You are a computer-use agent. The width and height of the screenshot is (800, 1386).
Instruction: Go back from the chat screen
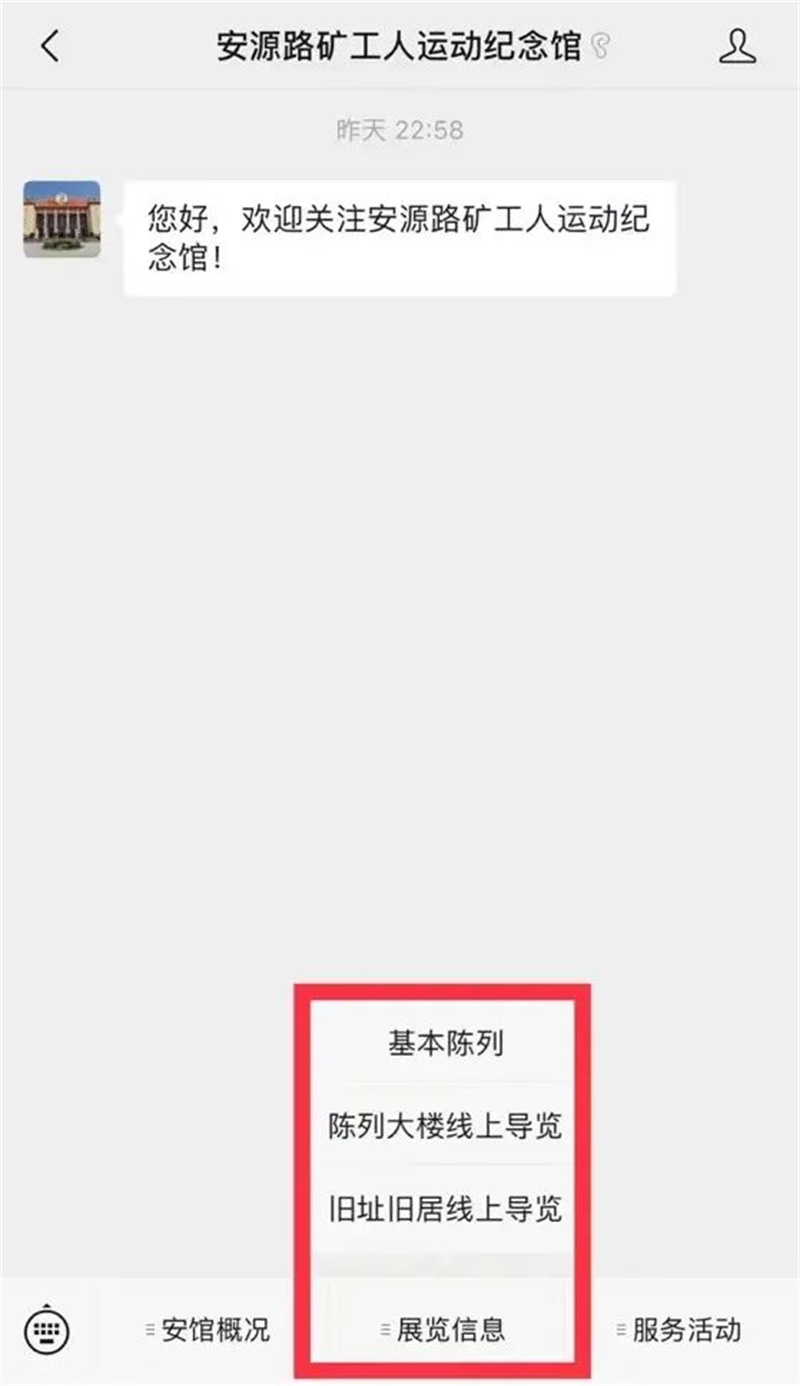tap(50, 46)
